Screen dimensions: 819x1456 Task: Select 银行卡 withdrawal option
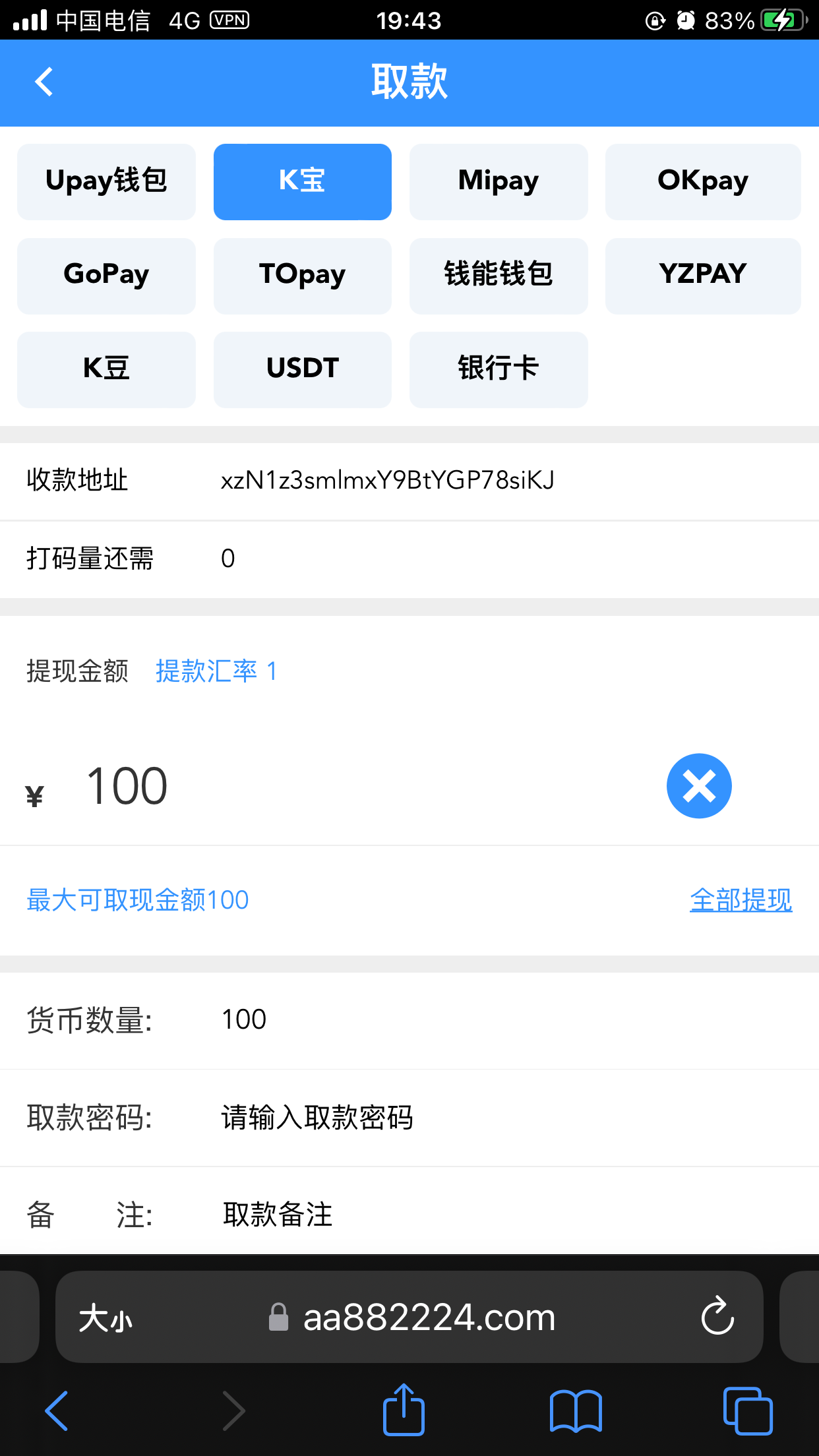tap(498, 369)
